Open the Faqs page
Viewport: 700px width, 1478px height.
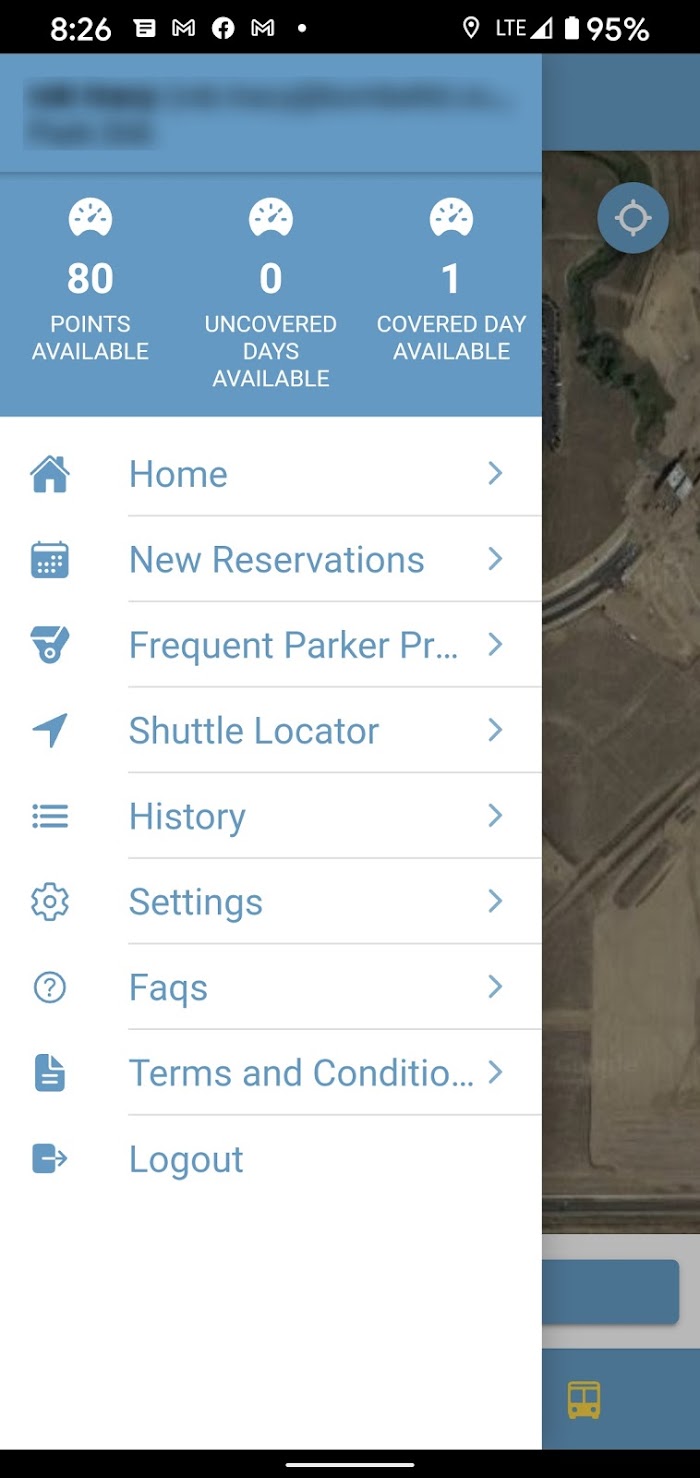271,988
